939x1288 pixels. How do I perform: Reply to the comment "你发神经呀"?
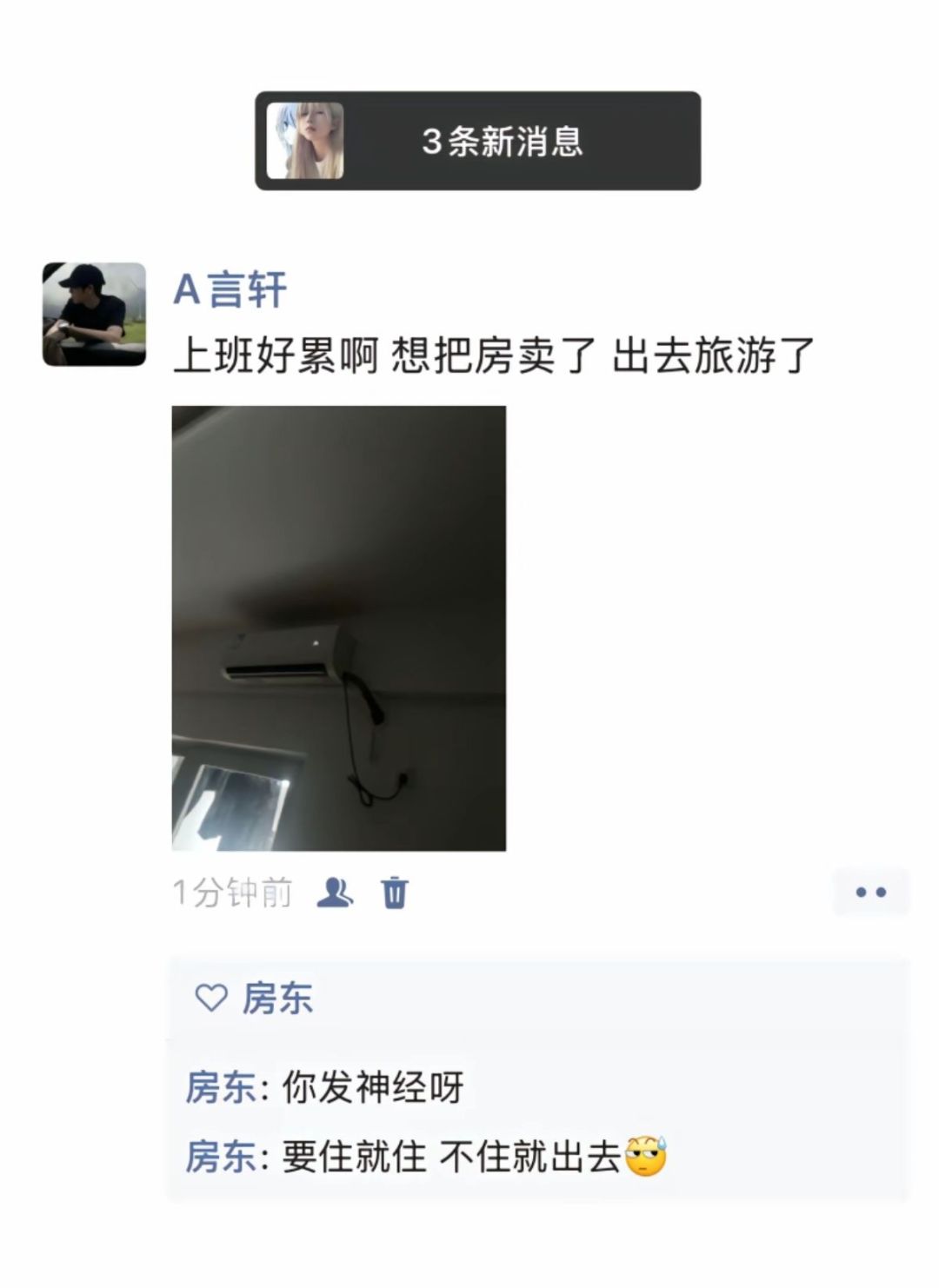pyautogui.click(x=374, y=1083)
